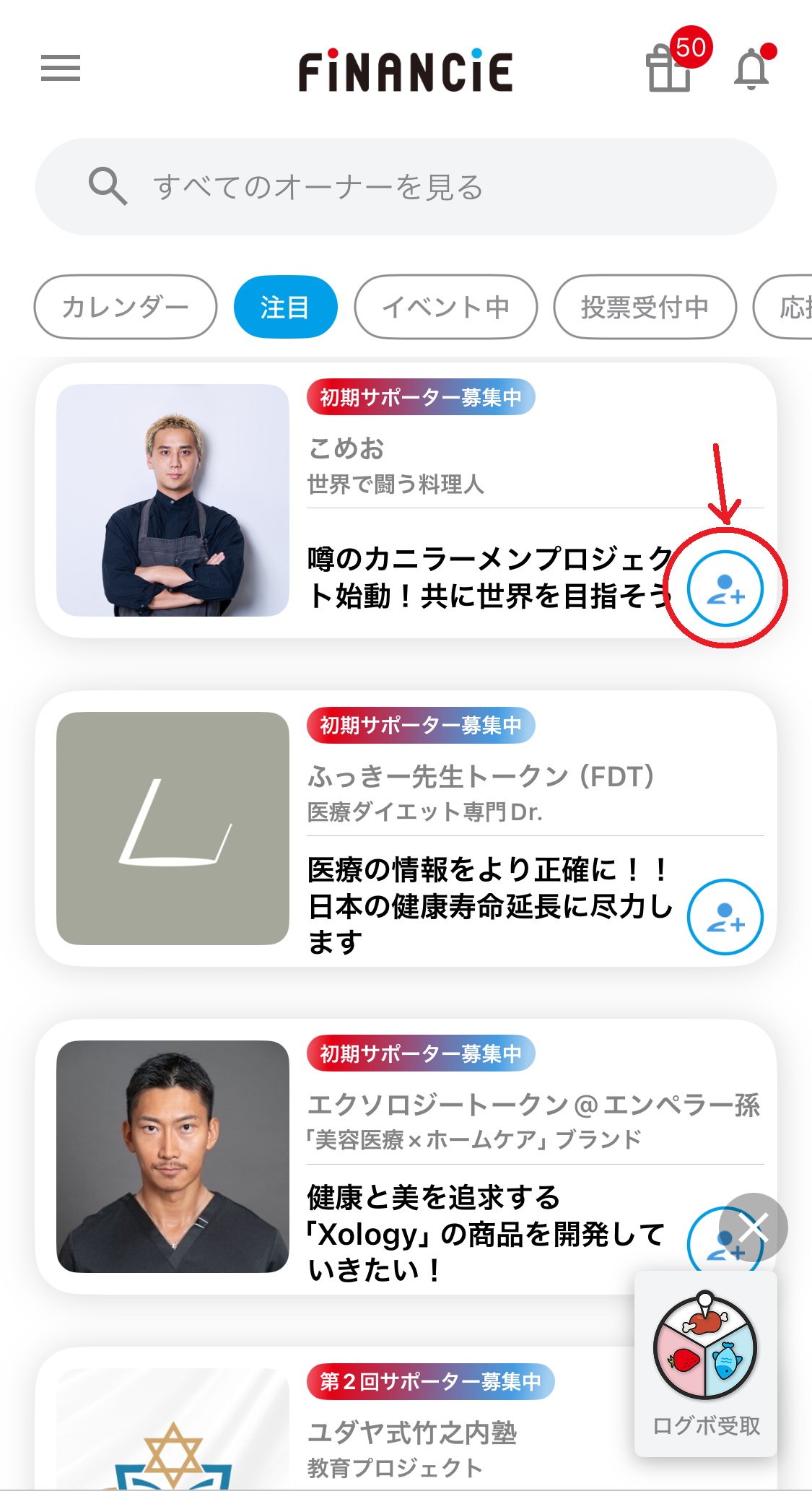Claim the login bonus via ログボ受取
This screenshot has width=812, height=1491.
tap(705, 1365)
